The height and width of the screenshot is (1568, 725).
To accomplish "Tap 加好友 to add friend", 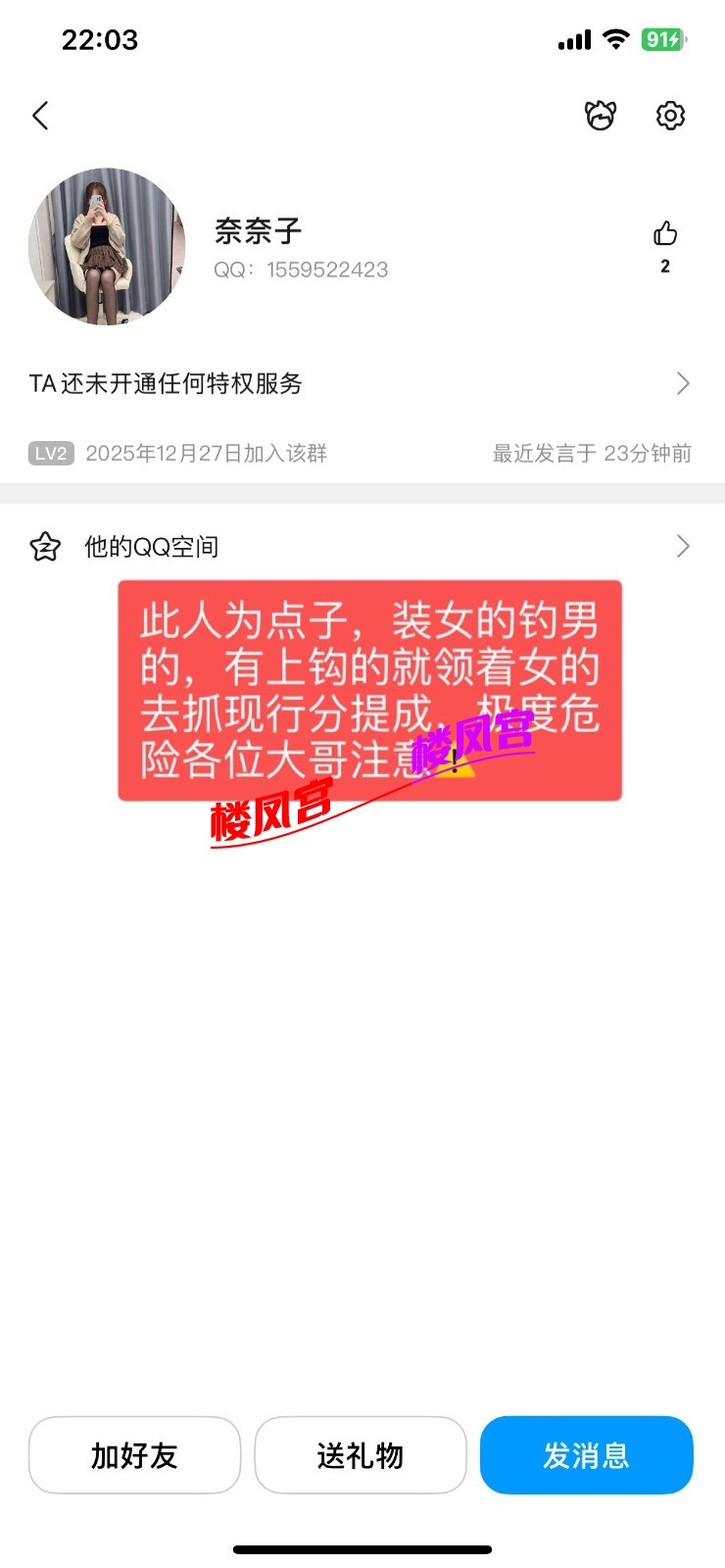I will click(134, 1455).
